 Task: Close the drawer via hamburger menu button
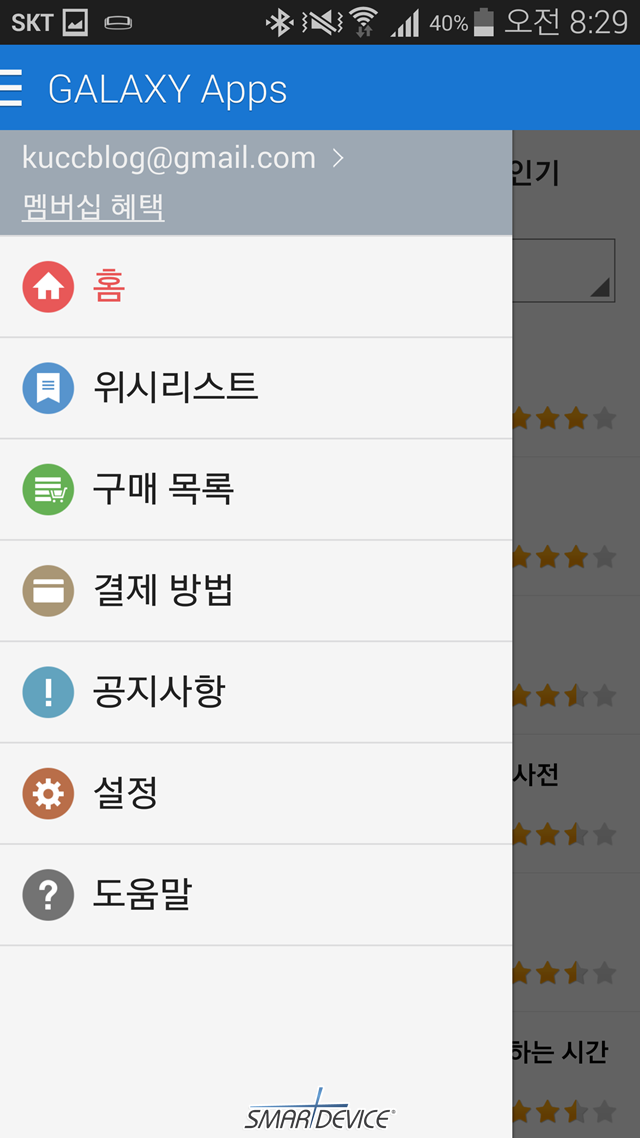12,89
